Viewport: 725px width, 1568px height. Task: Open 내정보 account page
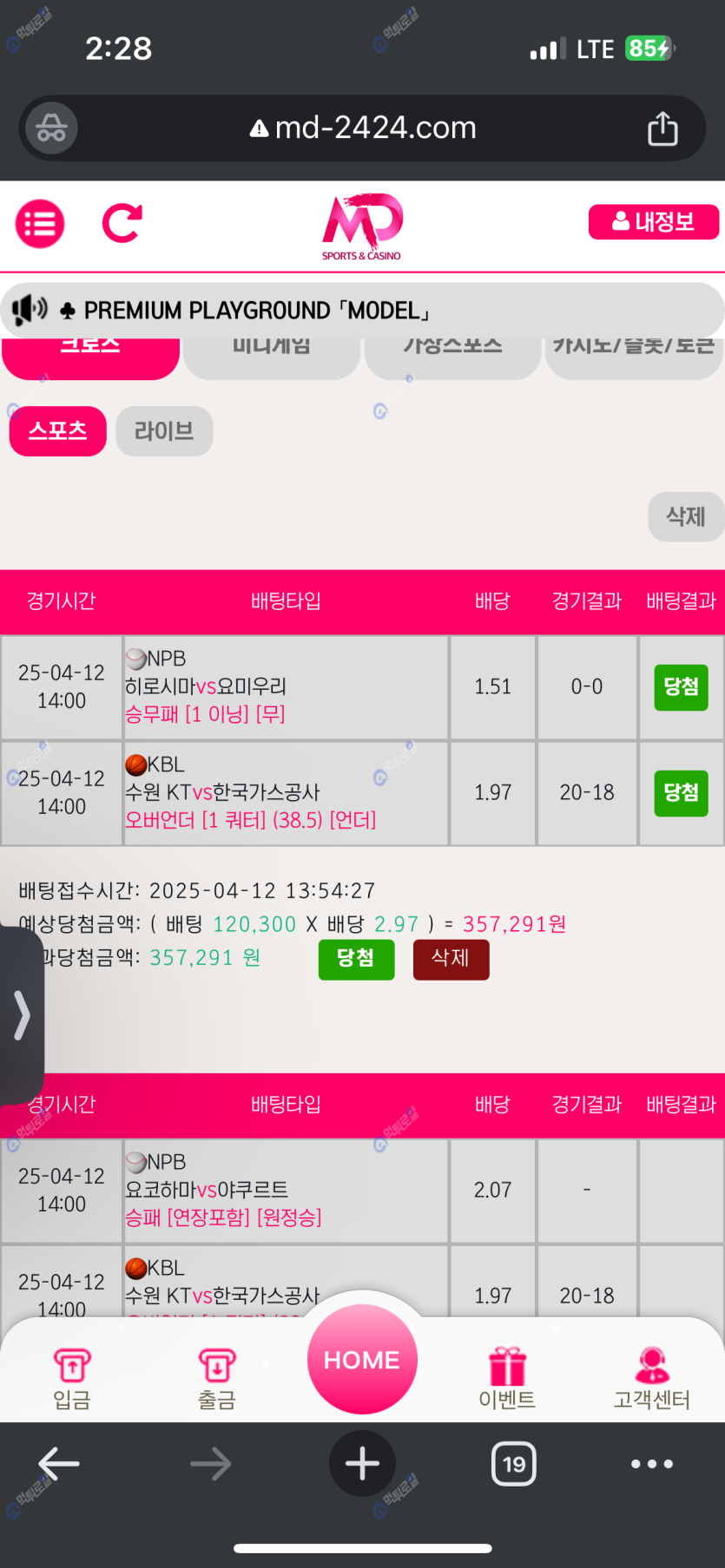click(653, 222)
